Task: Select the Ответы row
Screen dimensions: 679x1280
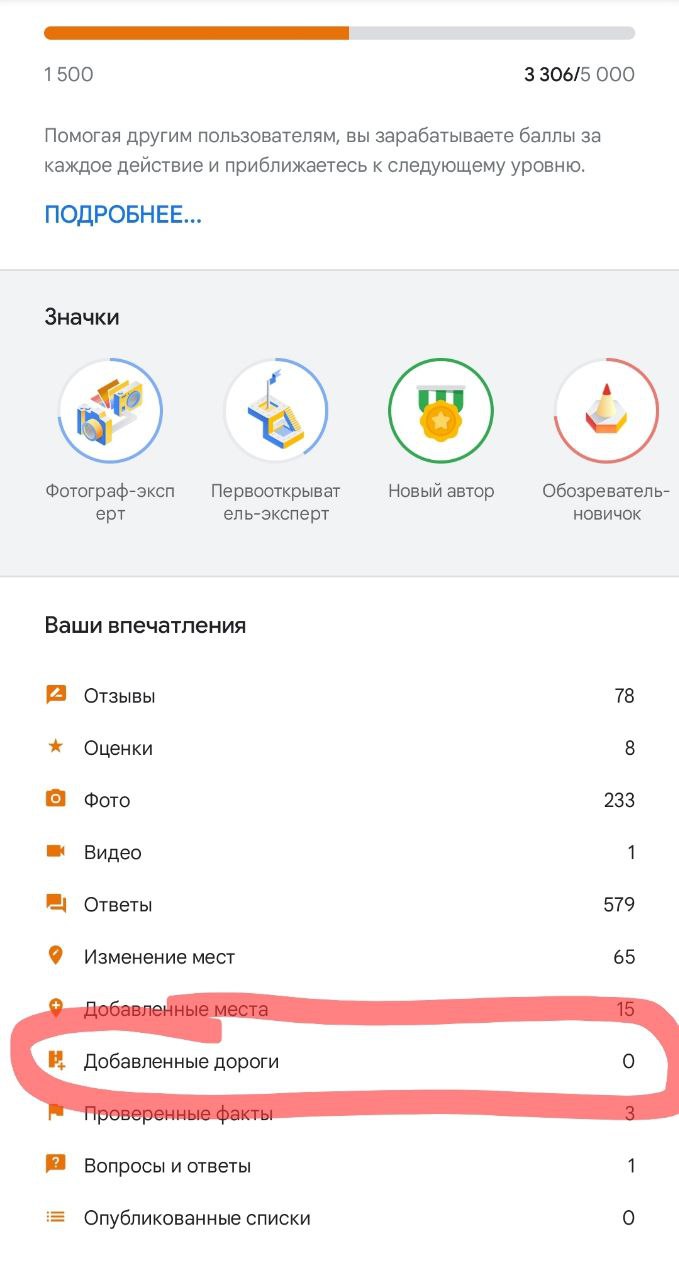Action: click(340, 905)
